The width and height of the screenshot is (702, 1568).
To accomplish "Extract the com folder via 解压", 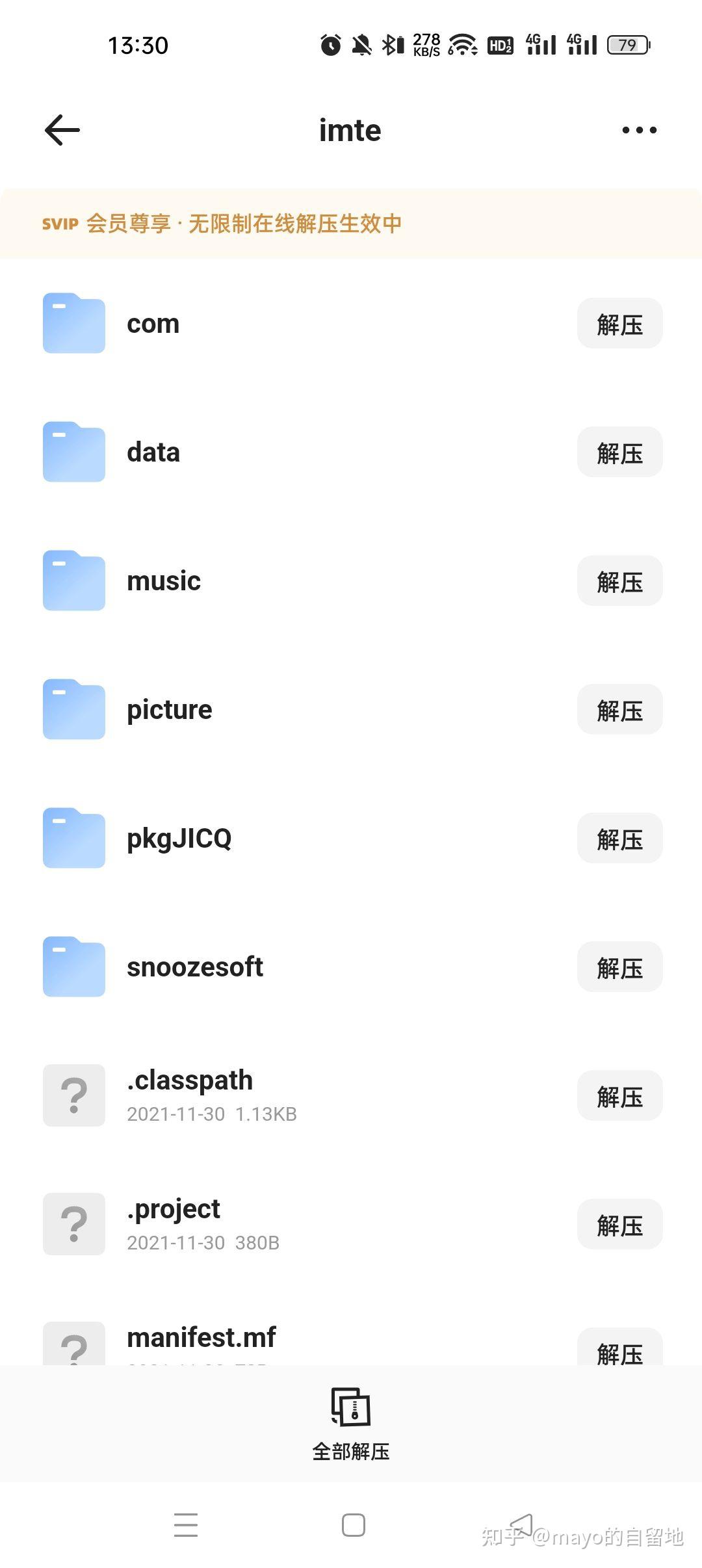I will pos(619,324).
